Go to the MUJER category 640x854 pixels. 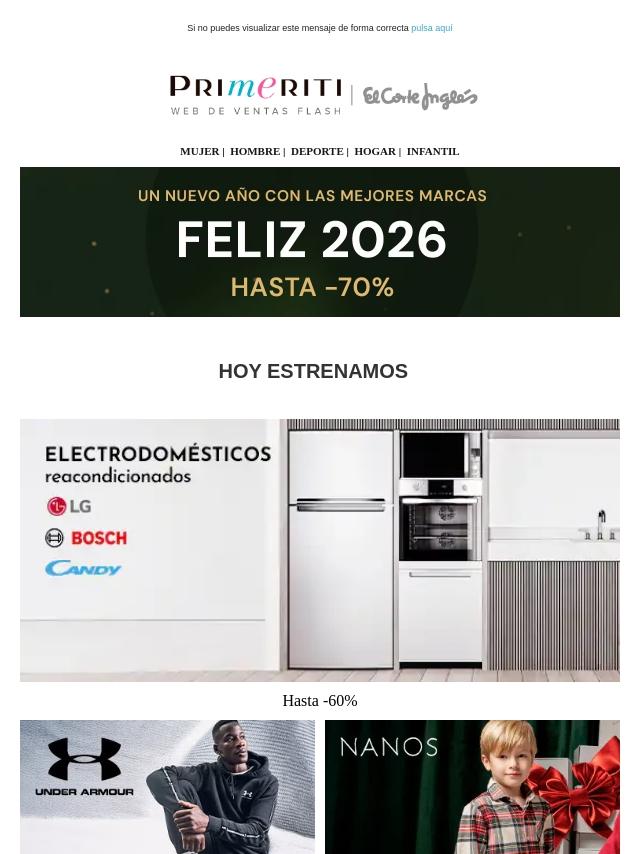pyautogui.click(x=199, y=151)
